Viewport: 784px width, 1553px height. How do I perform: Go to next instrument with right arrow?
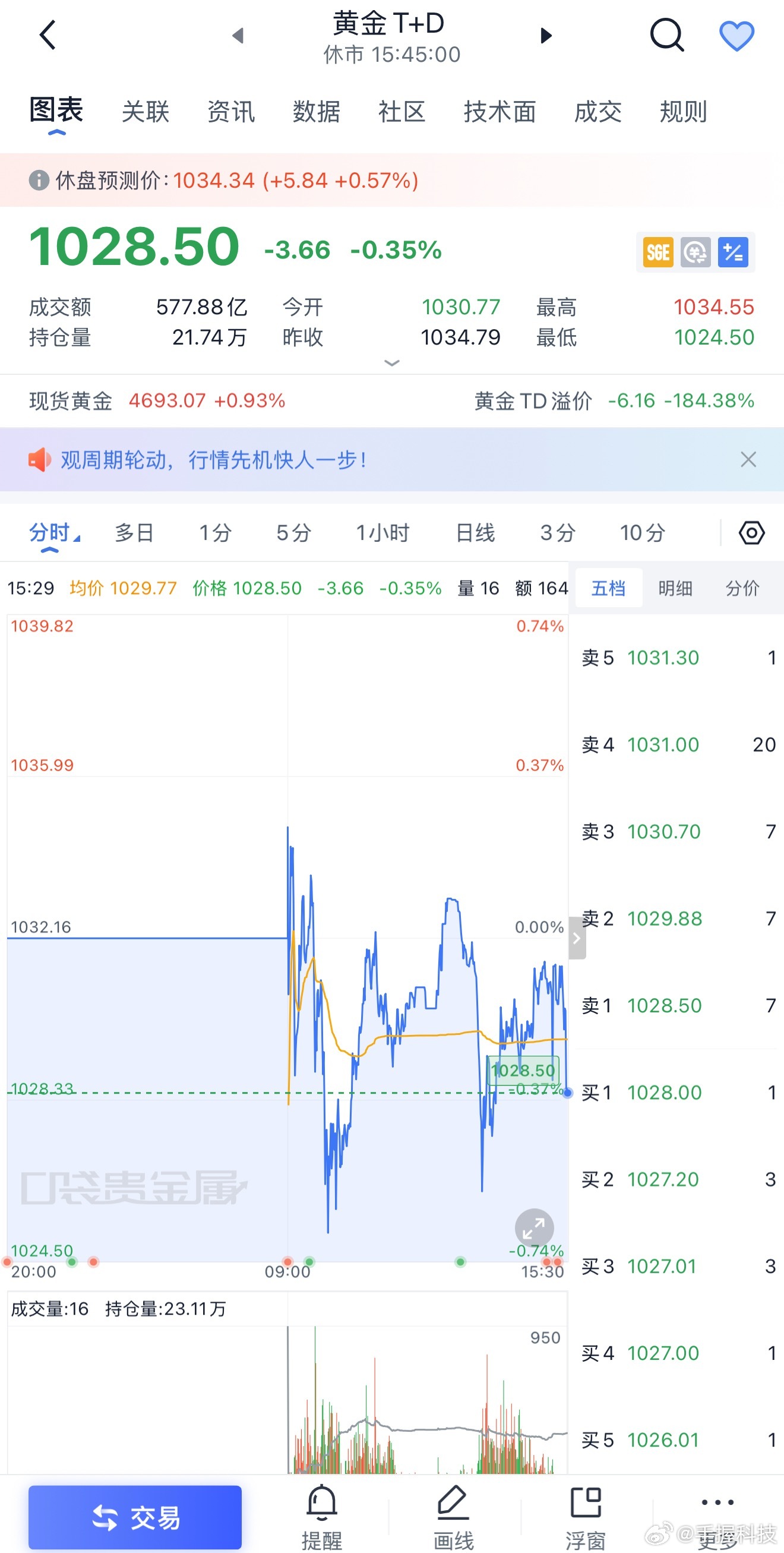pyautogui.click(x=546, y=35)
